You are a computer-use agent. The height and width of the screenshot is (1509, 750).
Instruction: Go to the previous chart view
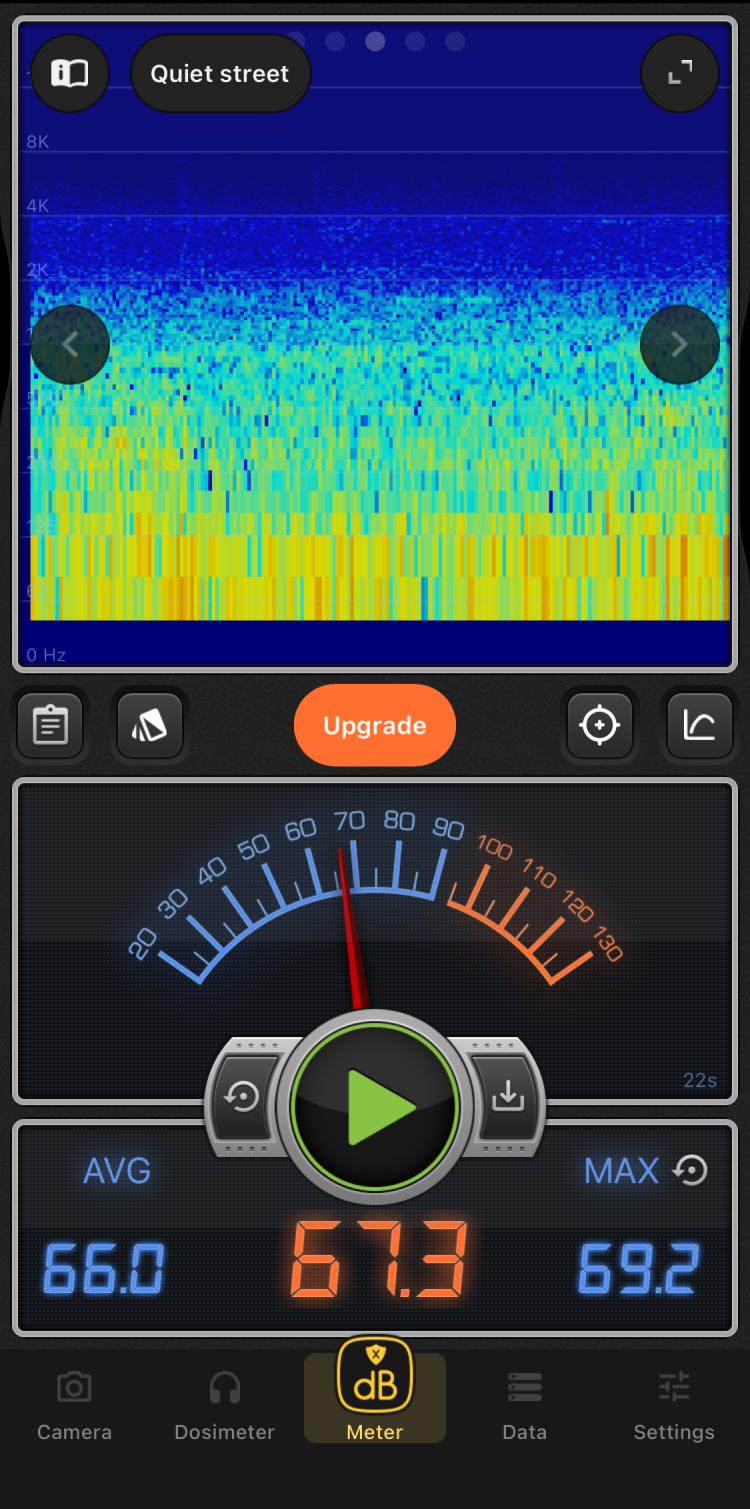click(x=70, y=344)
